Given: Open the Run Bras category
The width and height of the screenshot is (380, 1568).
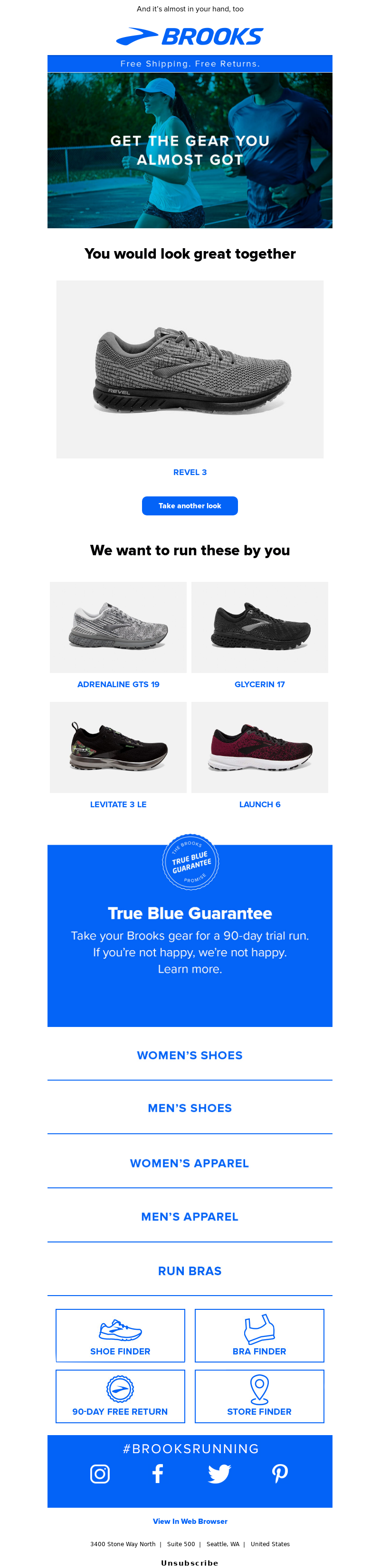Looking at the screenshot, I should pyautogui.click(x=190, y=1270).
